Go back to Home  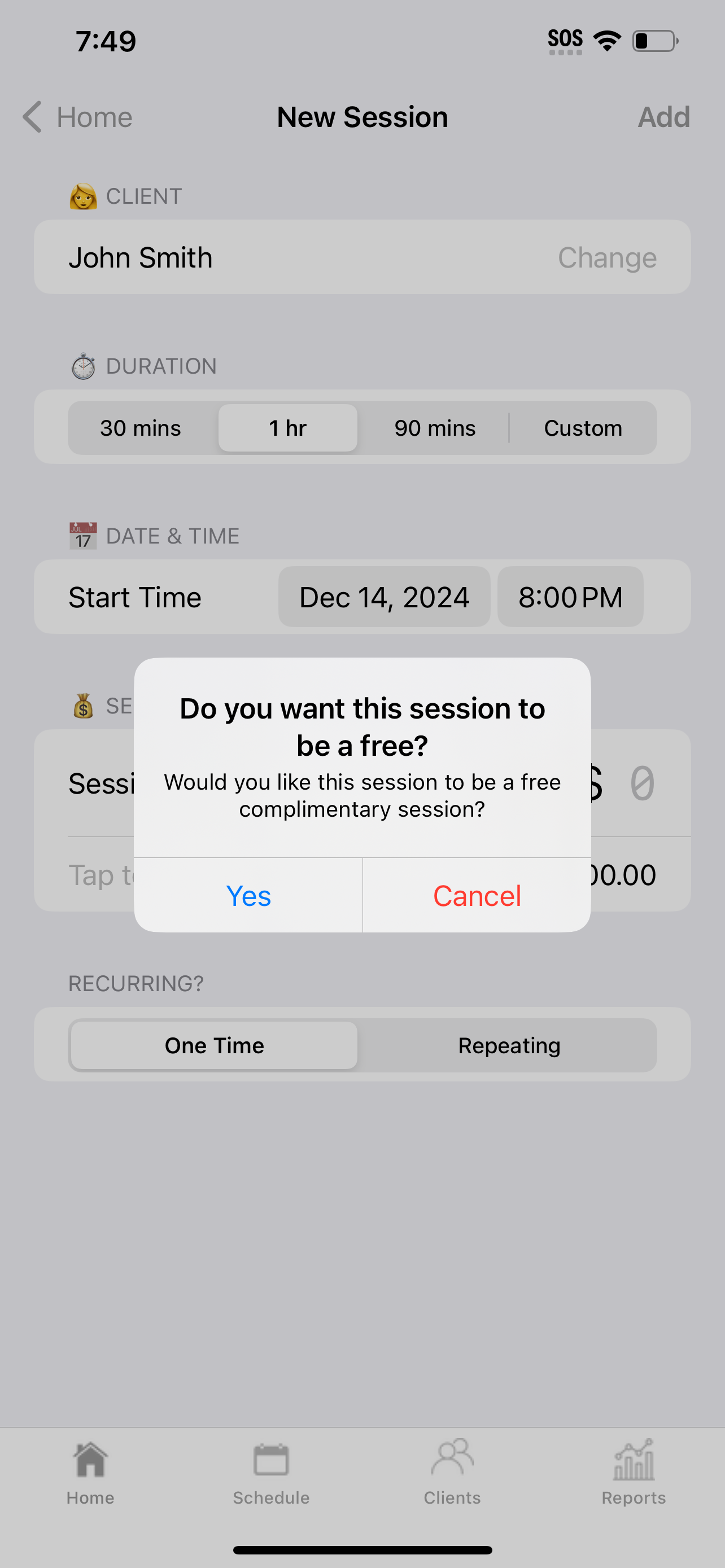point(78,117)
